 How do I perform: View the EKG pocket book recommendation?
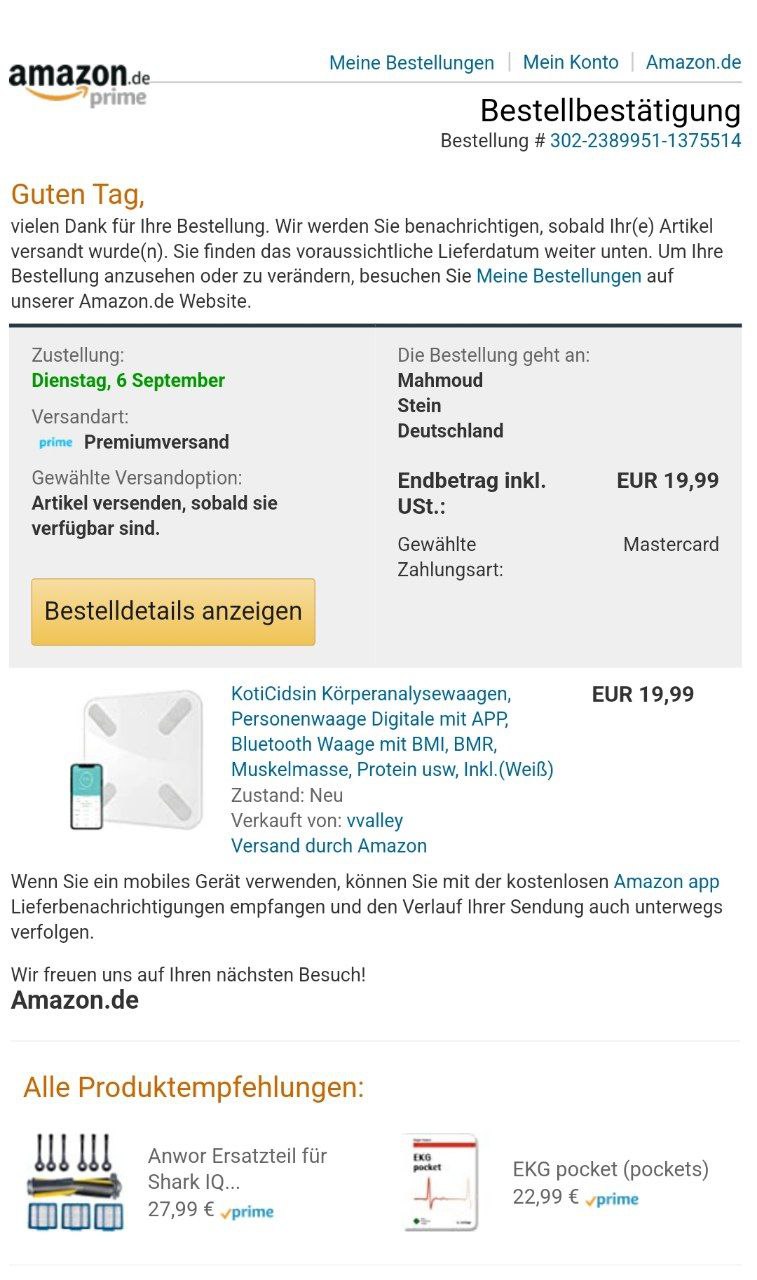point(610,1169)
